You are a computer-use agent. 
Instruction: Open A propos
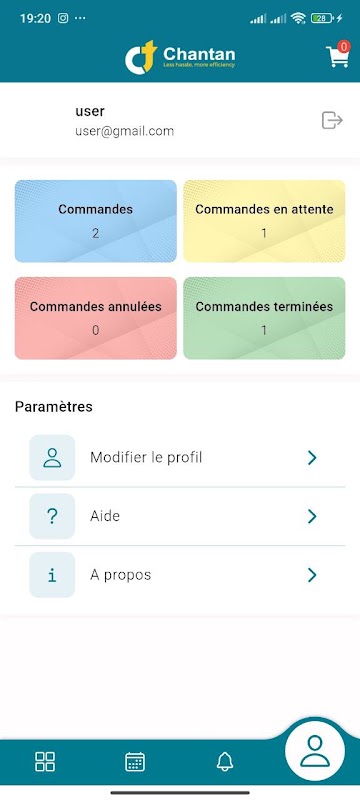[180, 575]
